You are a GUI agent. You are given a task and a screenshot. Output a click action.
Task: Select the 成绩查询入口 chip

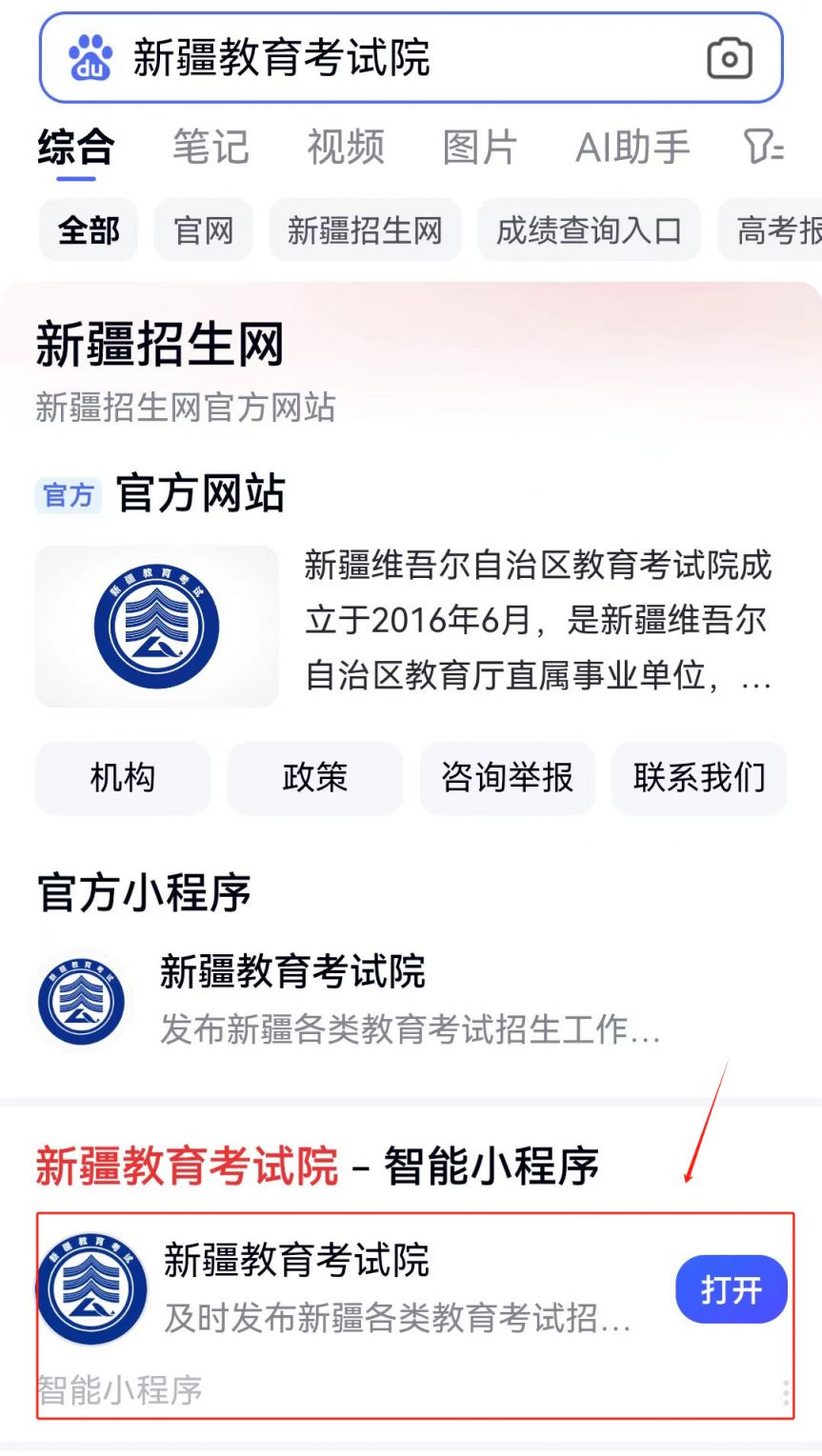(589, 230)
